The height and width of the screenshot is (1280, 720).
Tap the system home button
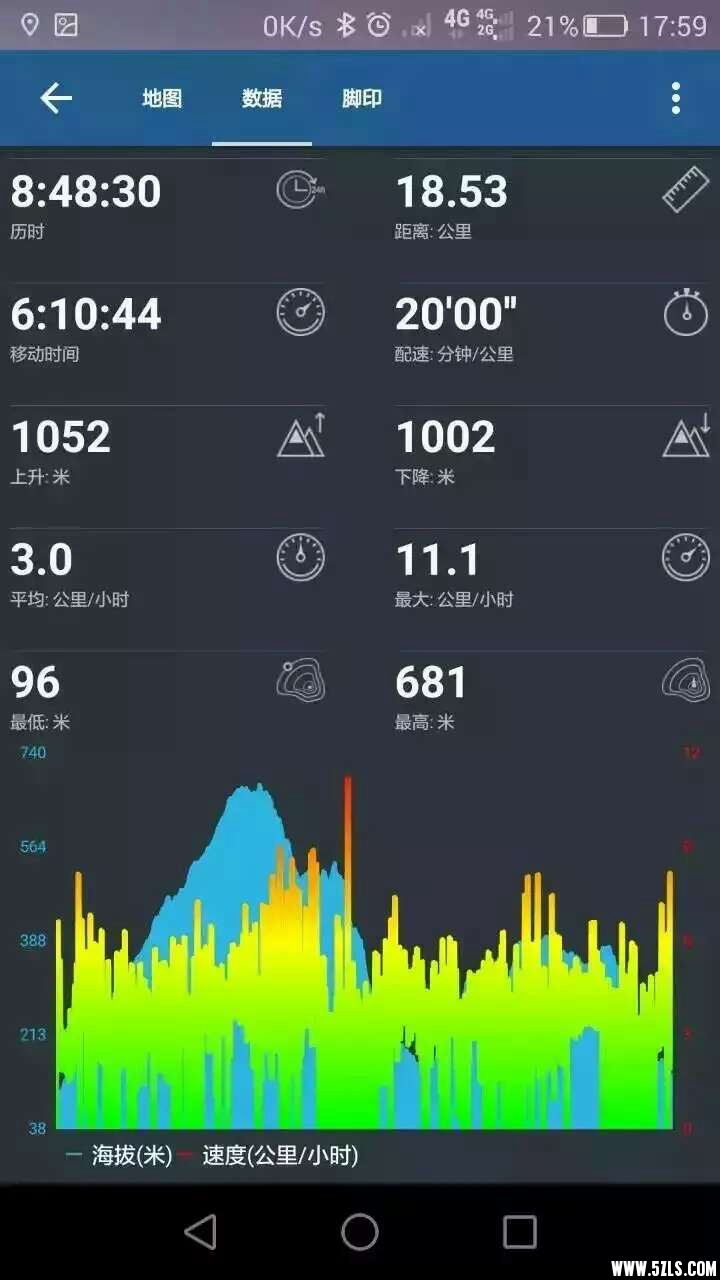(x=360, y=1231)
